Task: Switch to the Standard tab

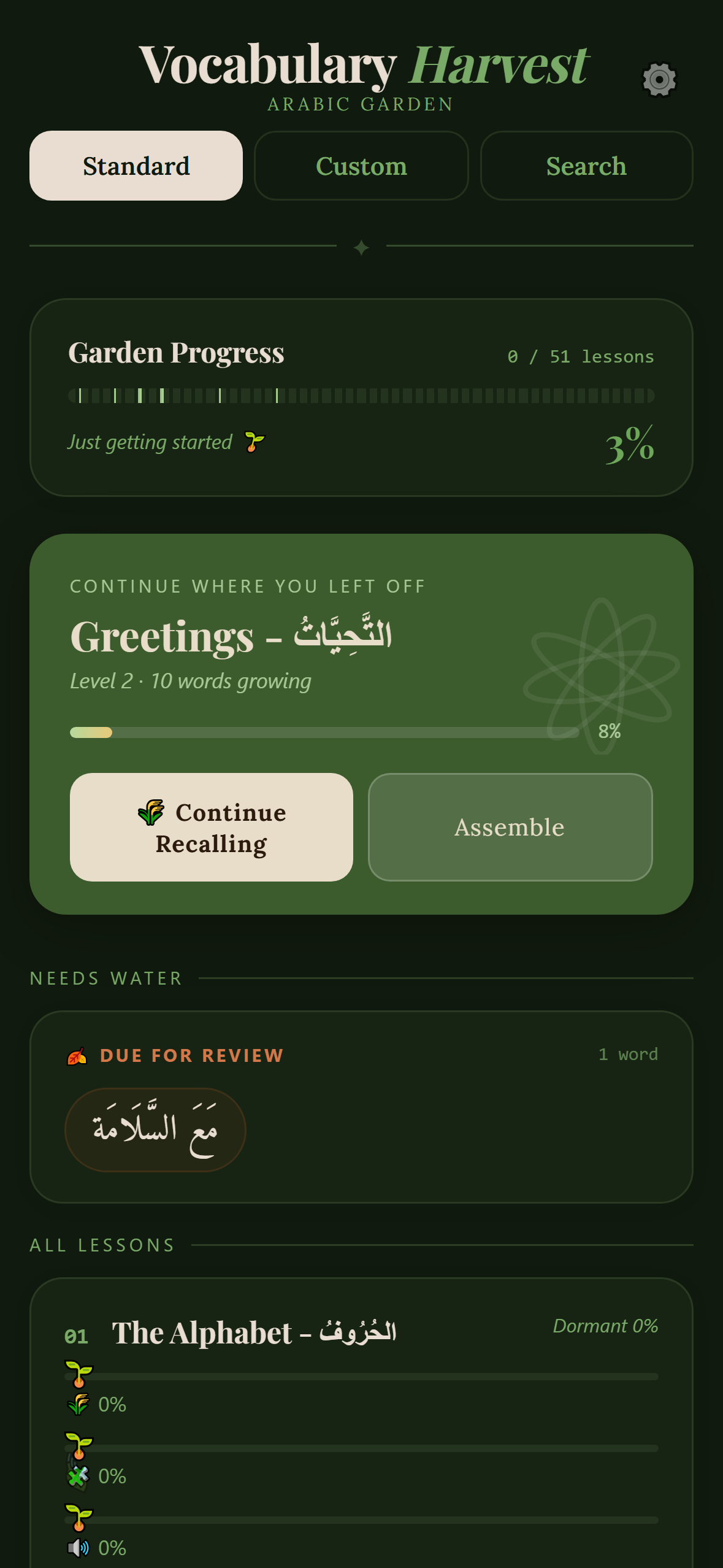Action: click(x=136, y=166)
